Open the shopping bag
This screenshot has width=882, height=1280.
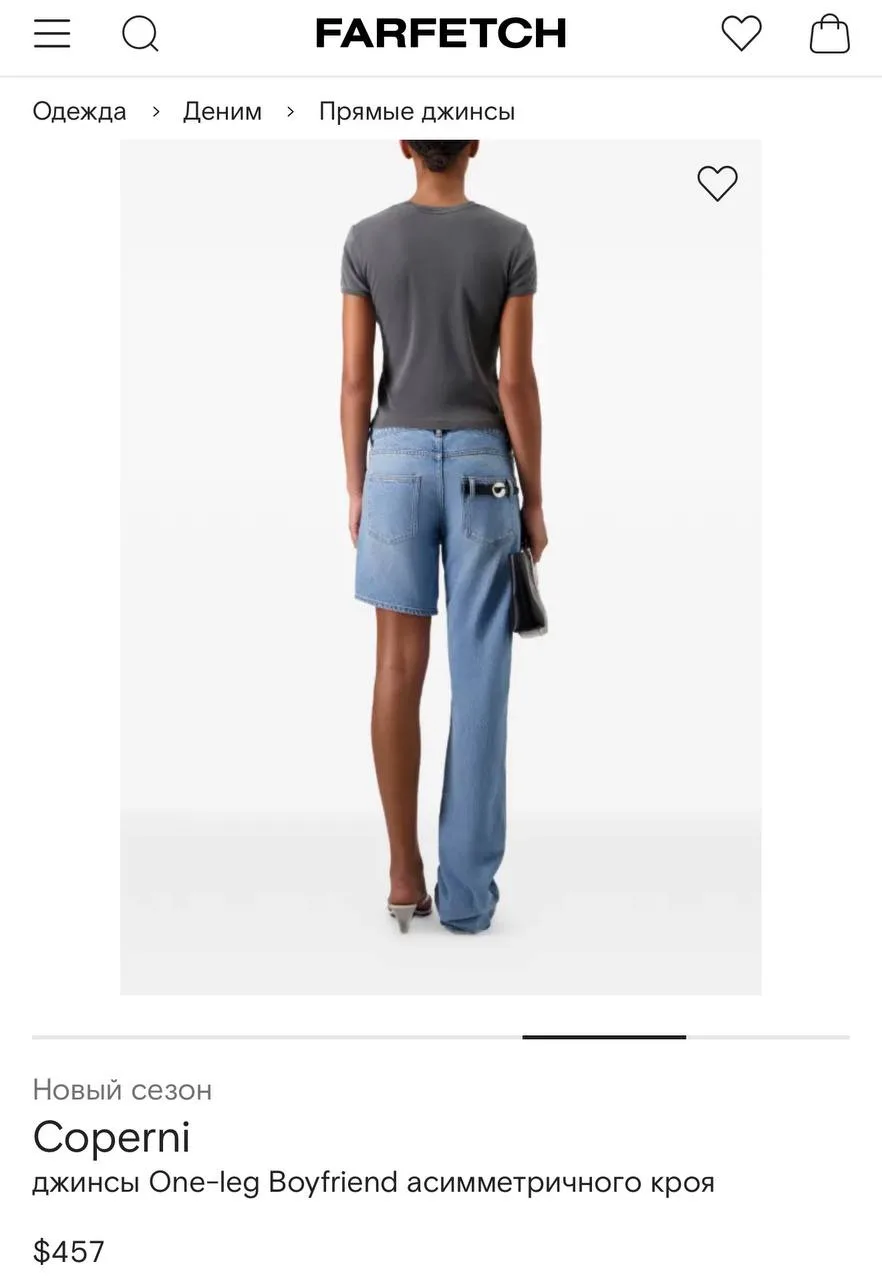(829, 34)
